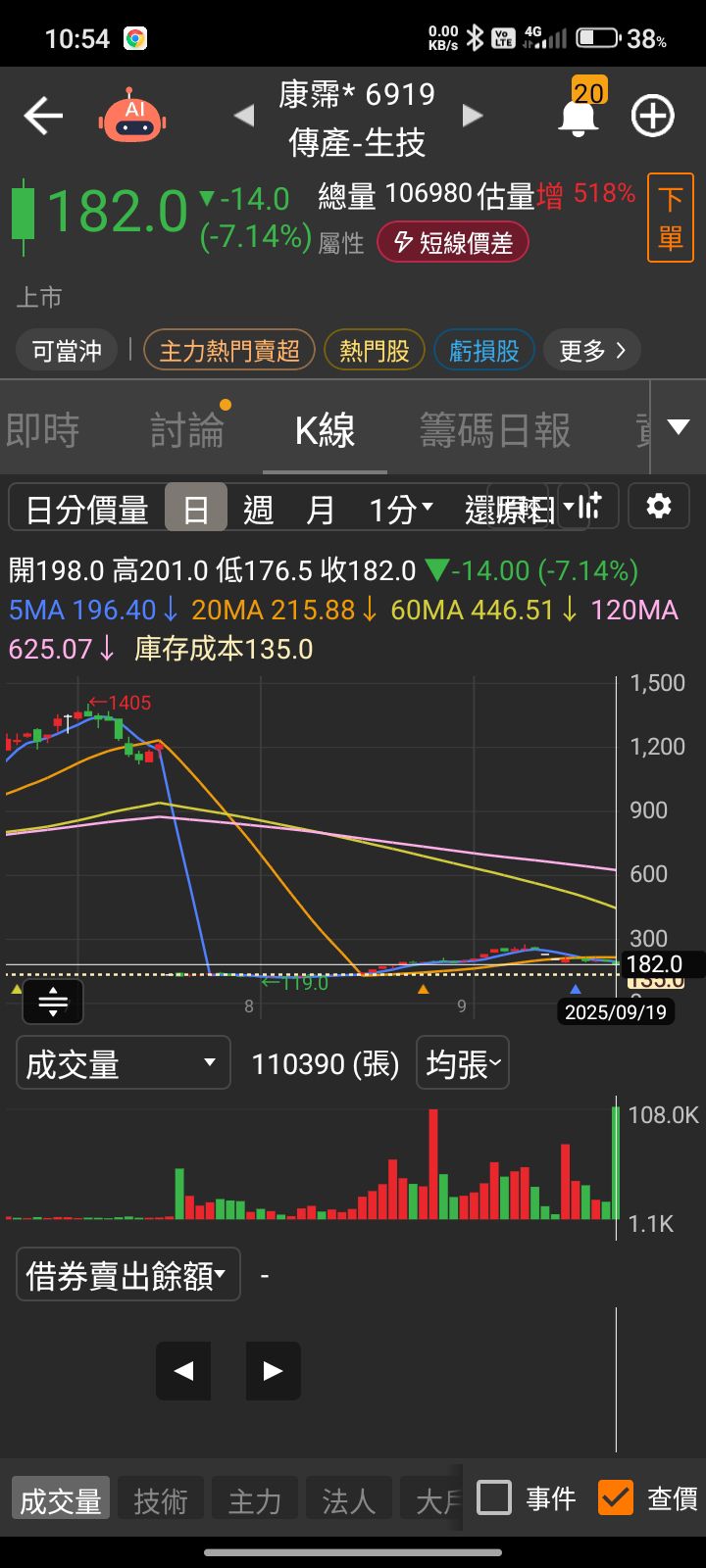
Task: Switch to the 討論 tab
Action: point(187,430)
